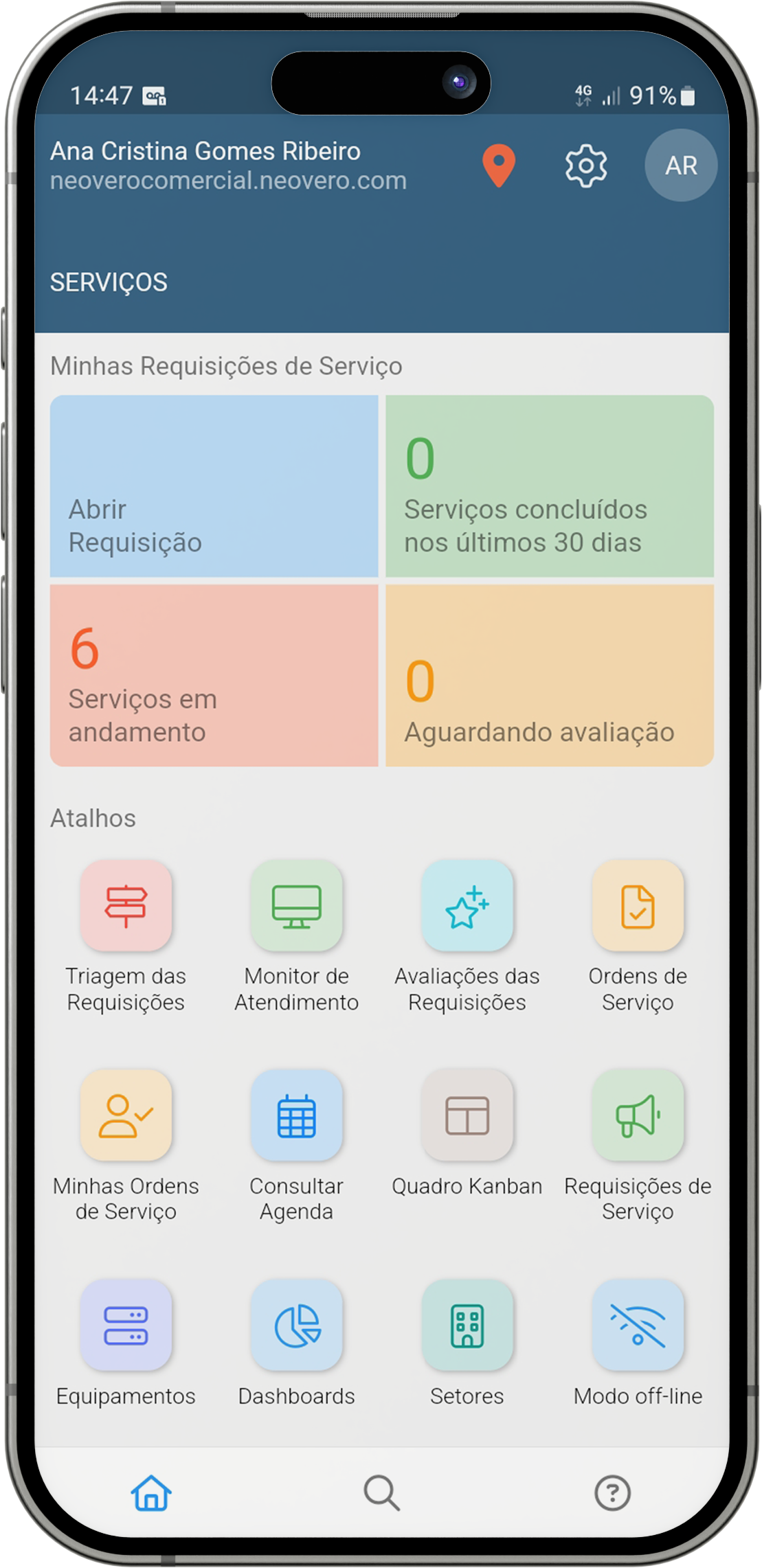762x1568 pixels.
Task: Launch Monitor de Atendimento shortcut
Action: [296, 906]
